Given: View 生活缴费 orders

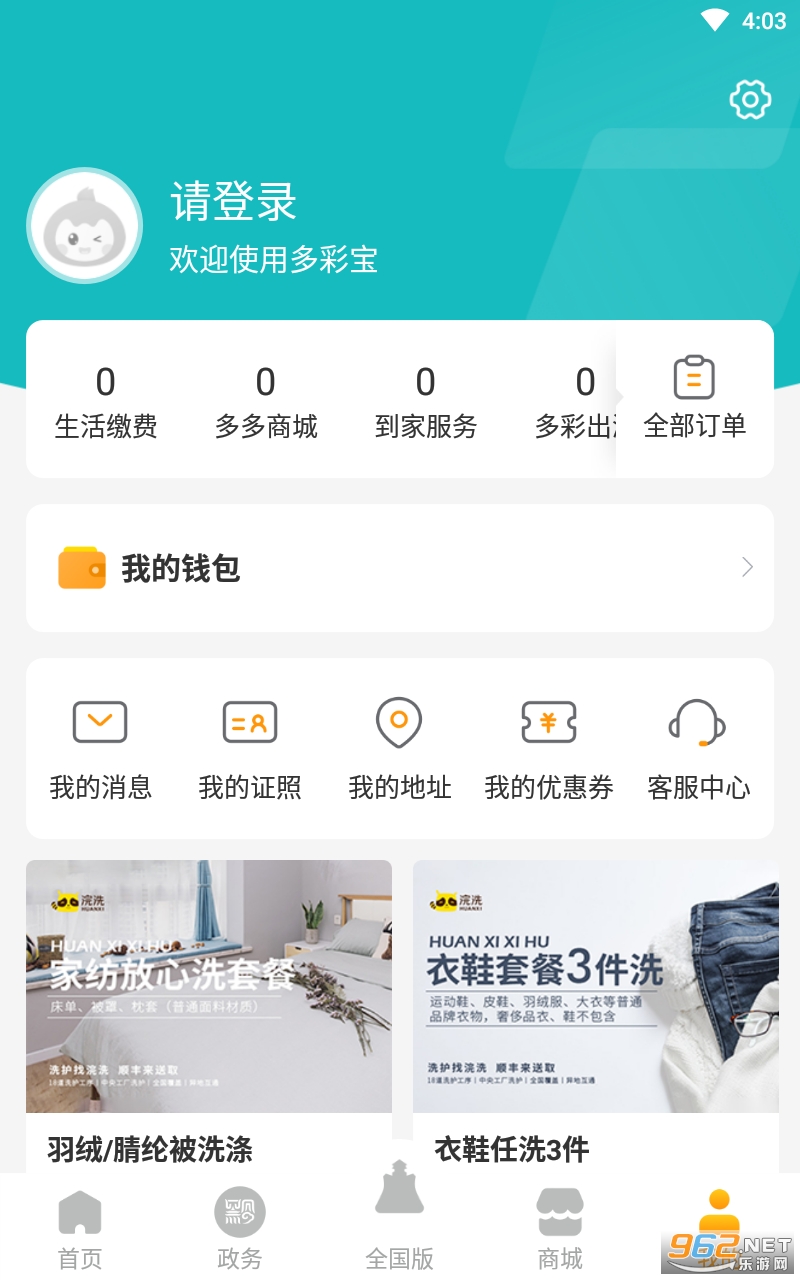Looking at the screenshot, I should (106, 401).
